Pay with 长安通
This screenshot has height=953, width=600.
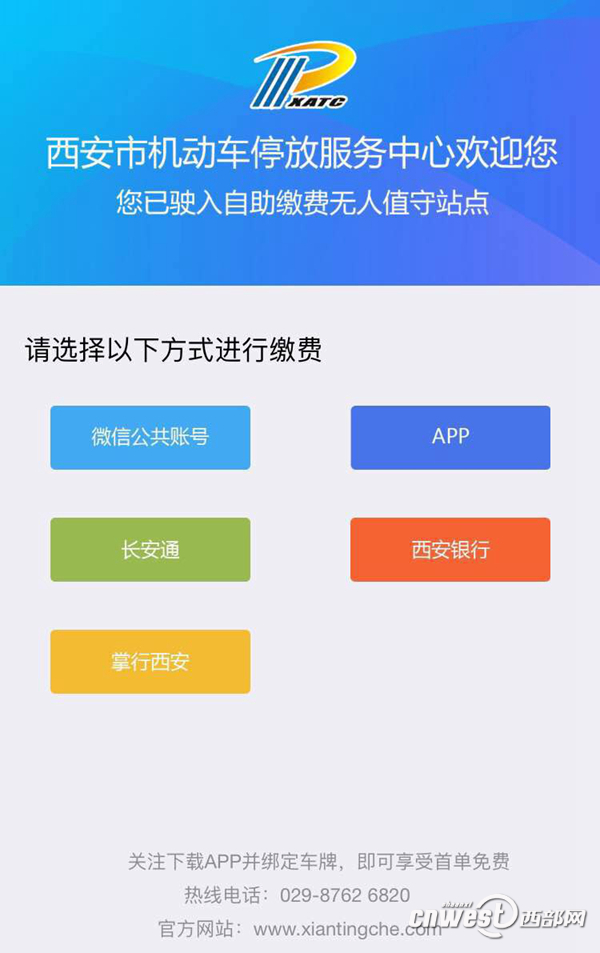point(150,549)
